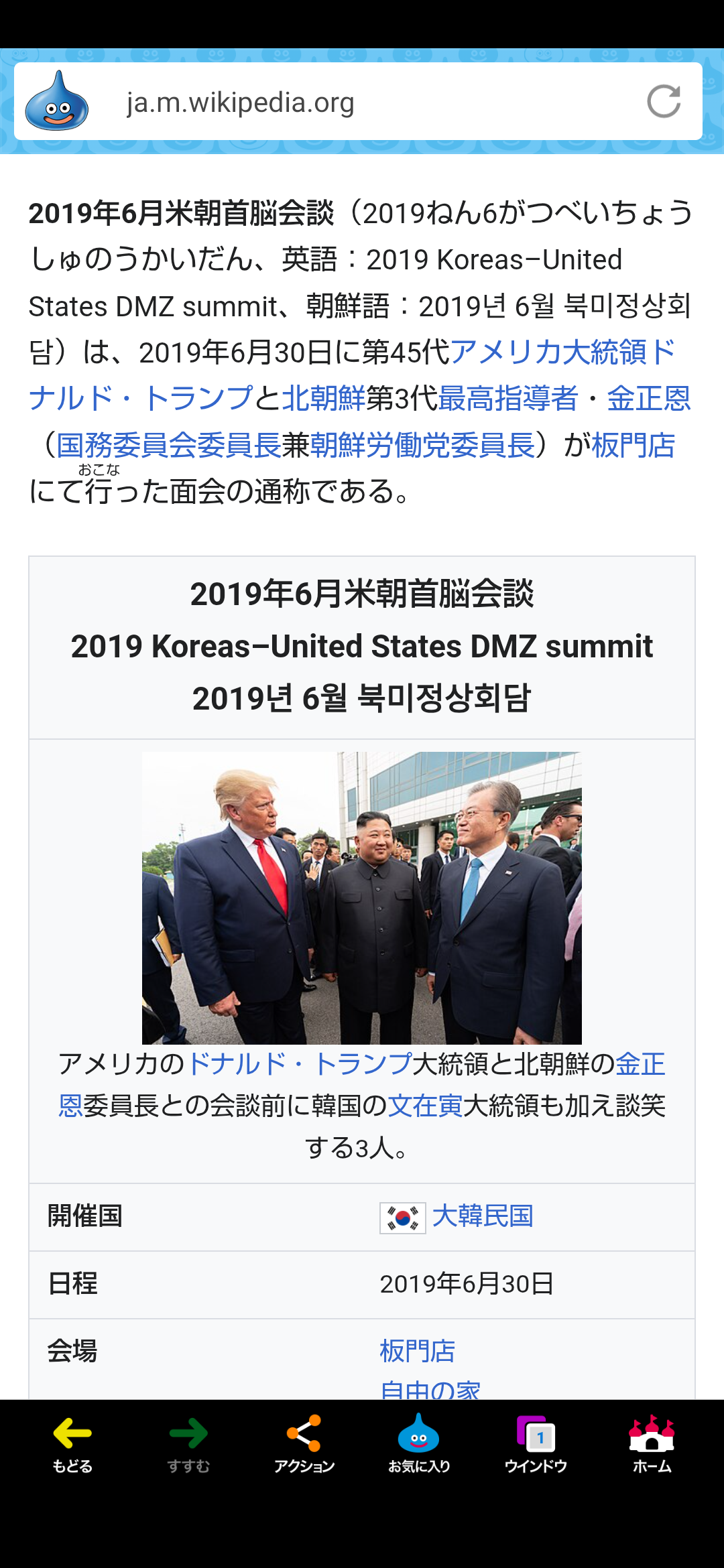724x1568 pixels.
Task: Open the summit photo of three leaders
Action: tap(362, 898)
